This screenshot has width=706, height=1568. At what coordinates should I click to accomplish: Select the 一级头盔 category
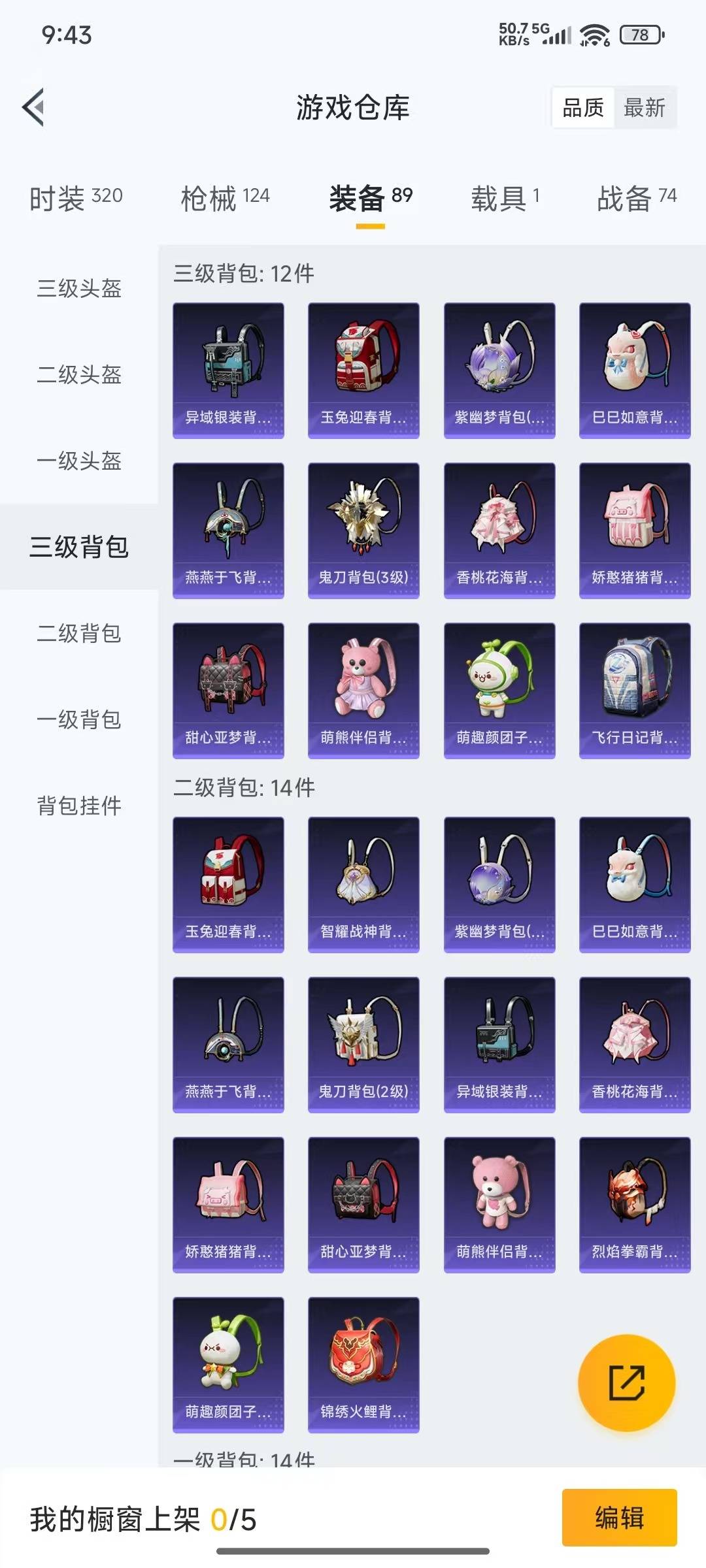(79, 461)
